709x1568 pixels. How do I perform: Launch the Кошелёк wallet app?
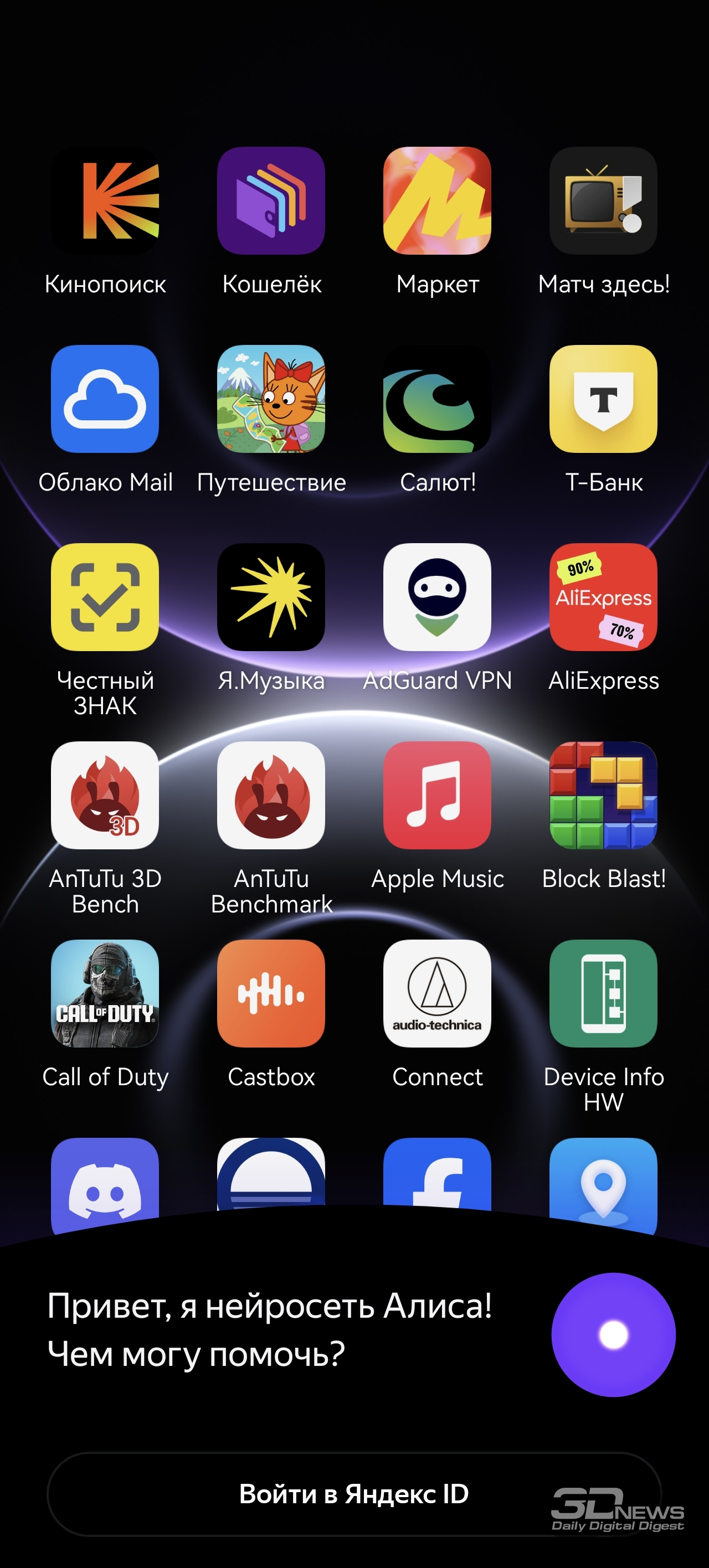point(271,200)
